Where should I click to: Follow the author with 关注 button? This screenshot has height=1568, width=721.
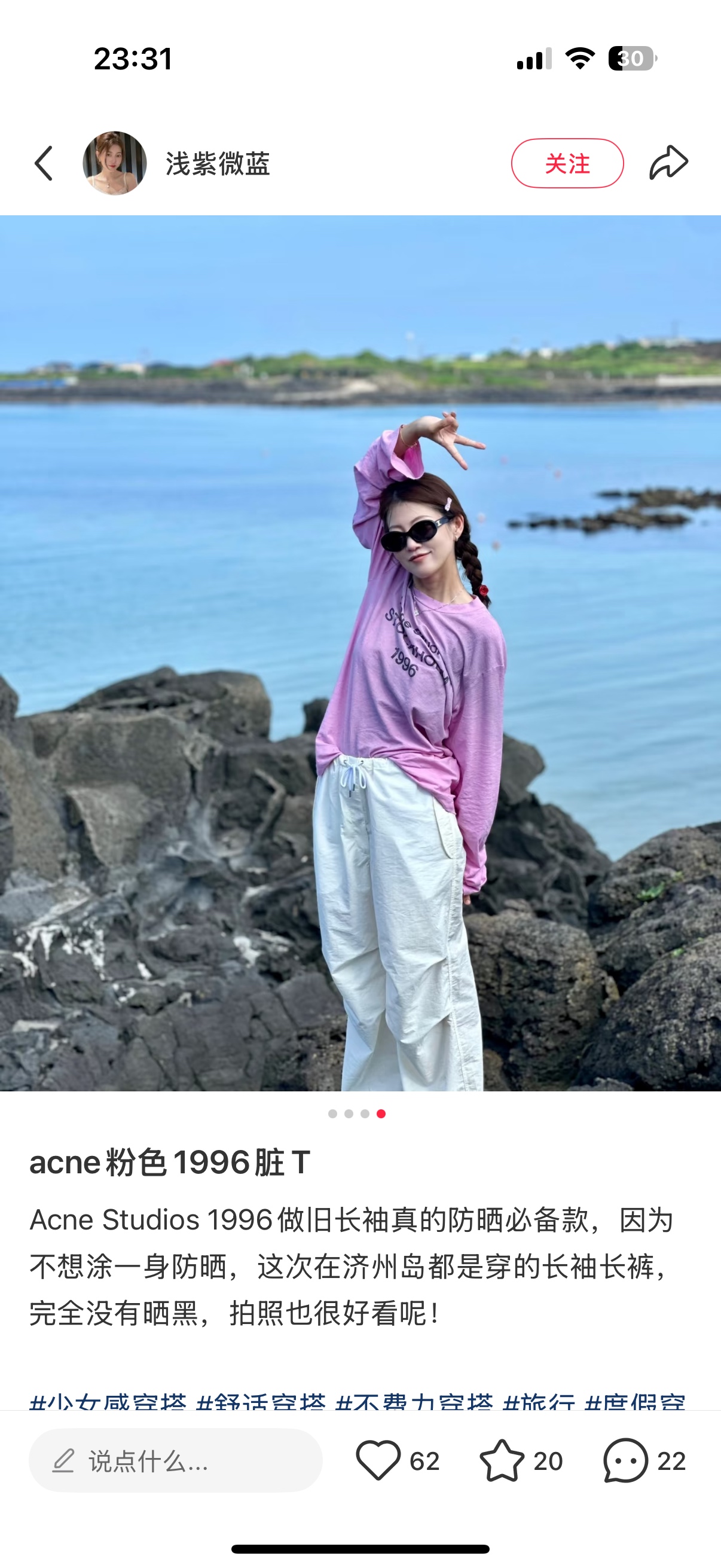click(x=567, y=163)
